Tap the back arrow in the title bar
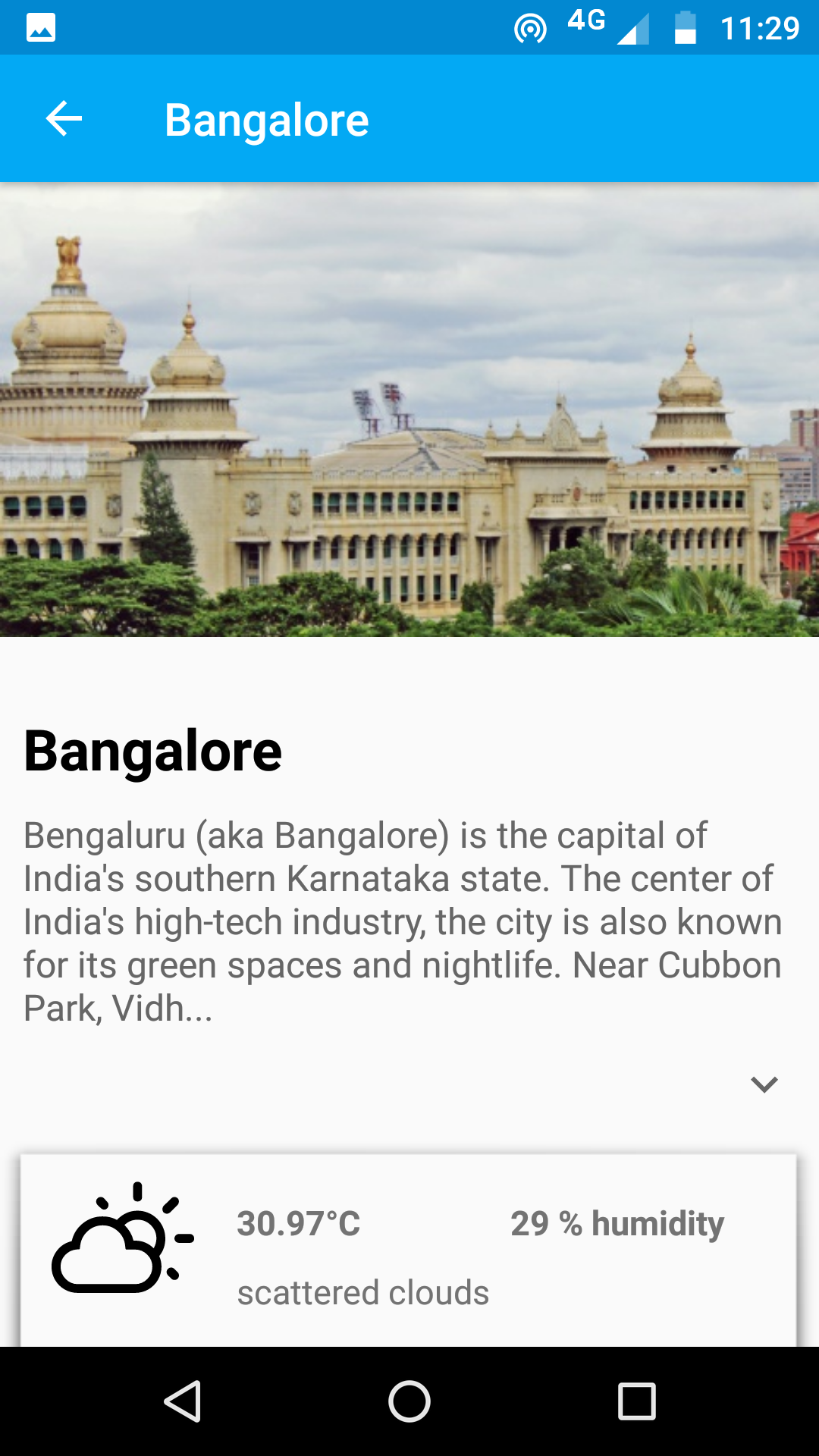This screenshot has width=819, height=1456. [x=64, y=118]
